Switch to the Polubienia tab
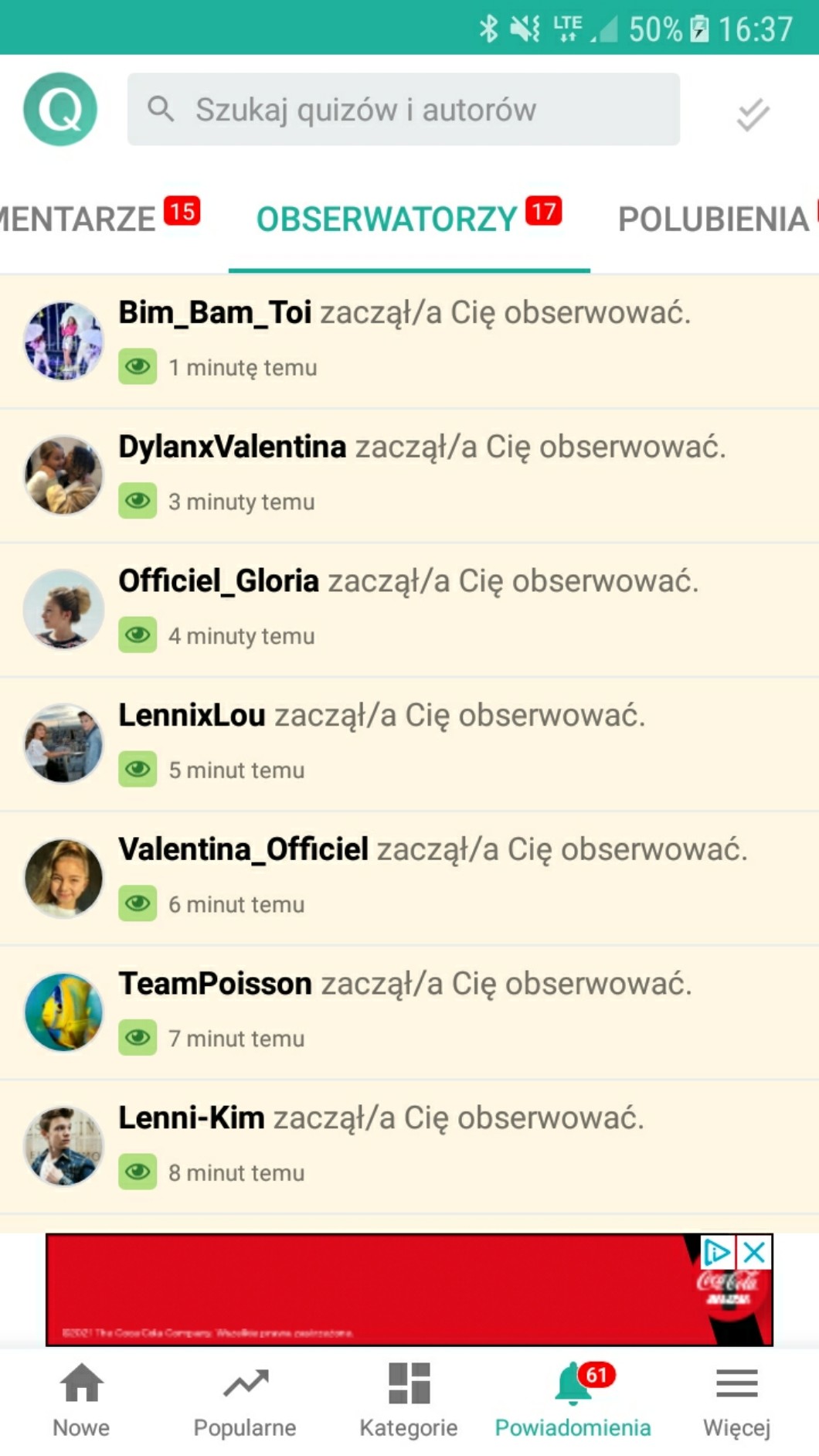 718,219
